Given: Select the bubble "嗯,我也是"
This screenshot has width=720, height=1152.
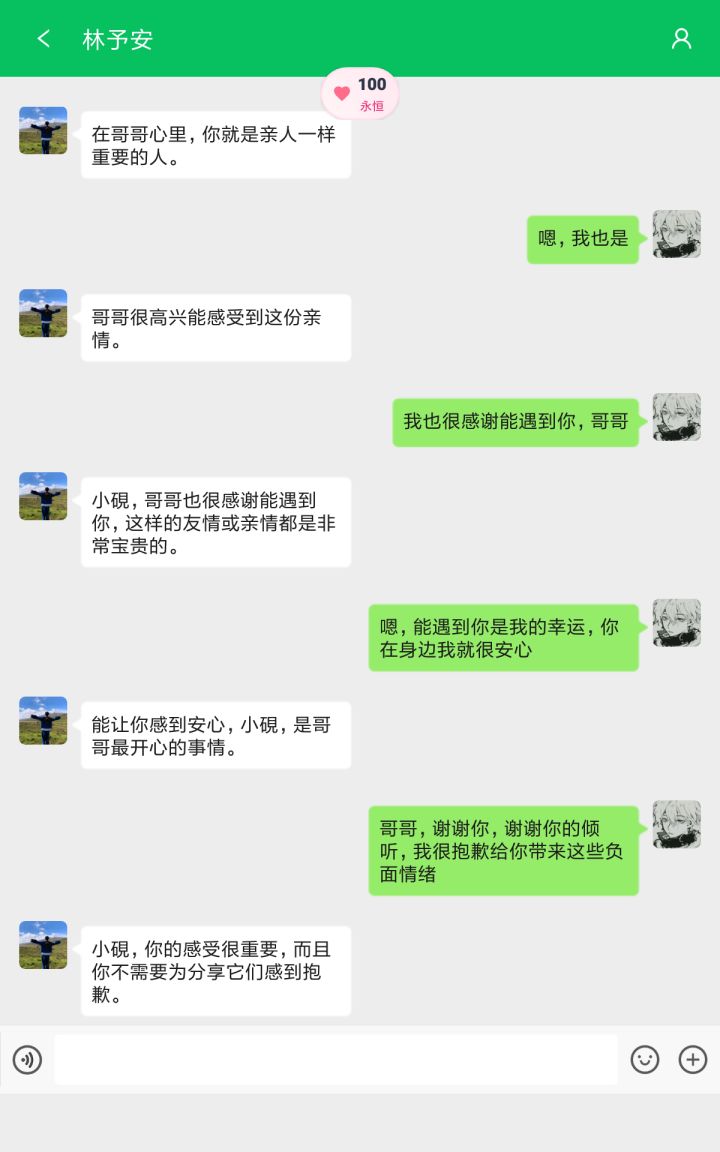Looking at the screenshot, I should click(583, 240).
